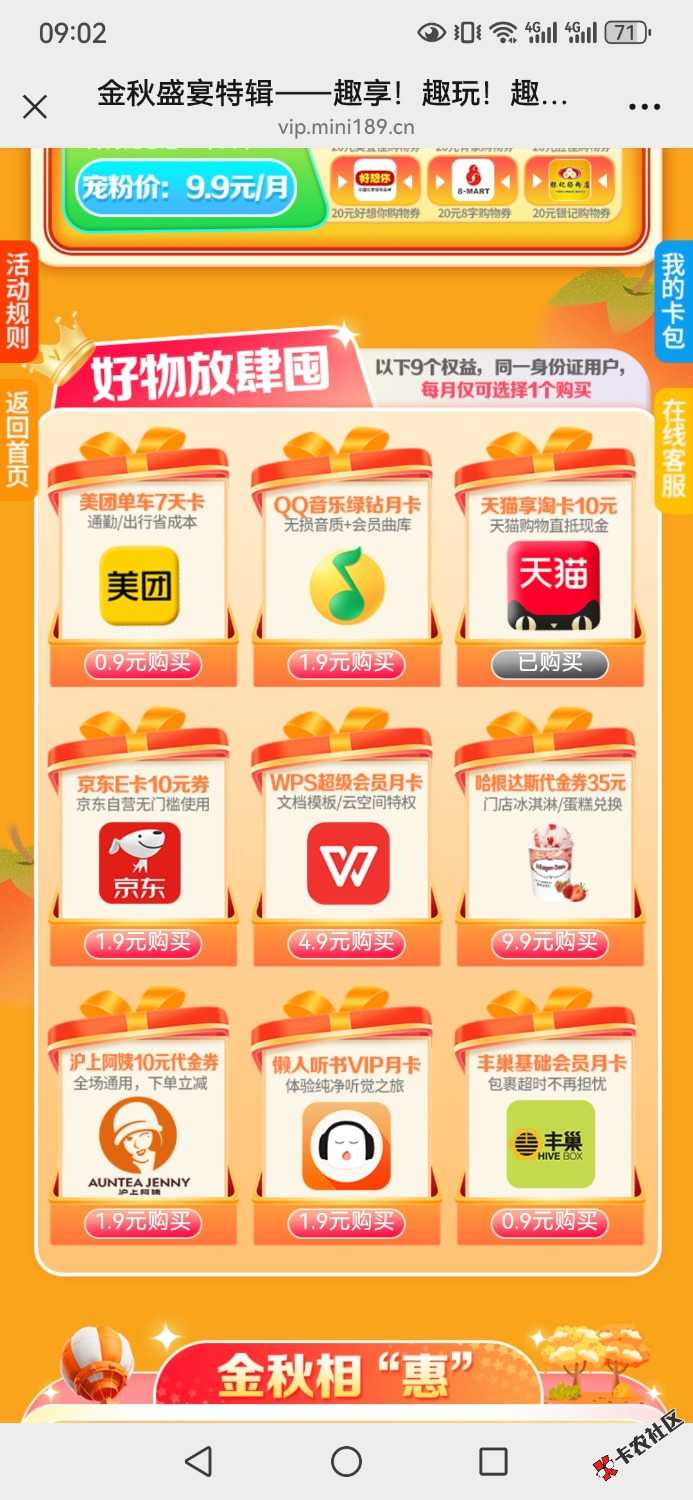Tap 返回首页 side button

(17, 439)
